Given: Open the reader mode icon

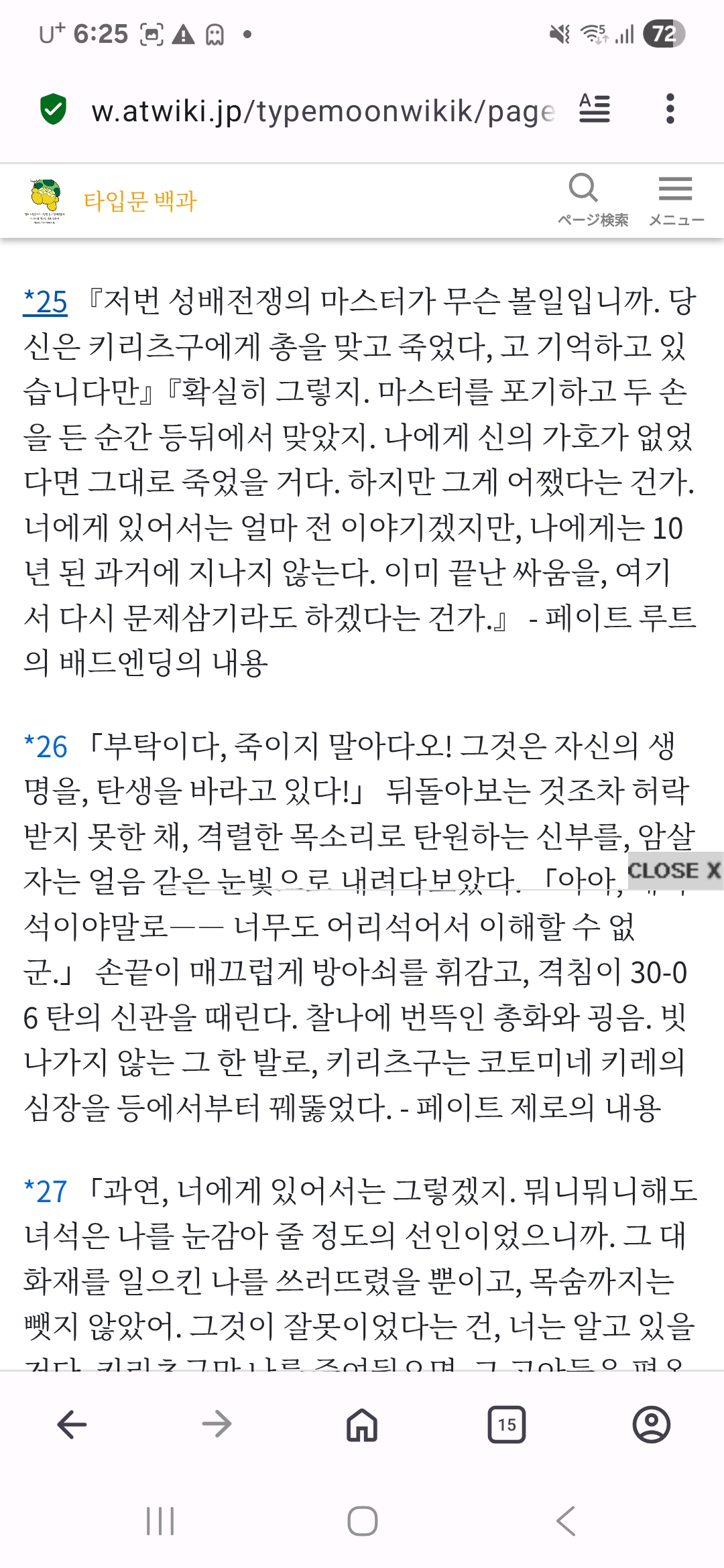Looking at the screenshot, I should (x=595, y=109).
